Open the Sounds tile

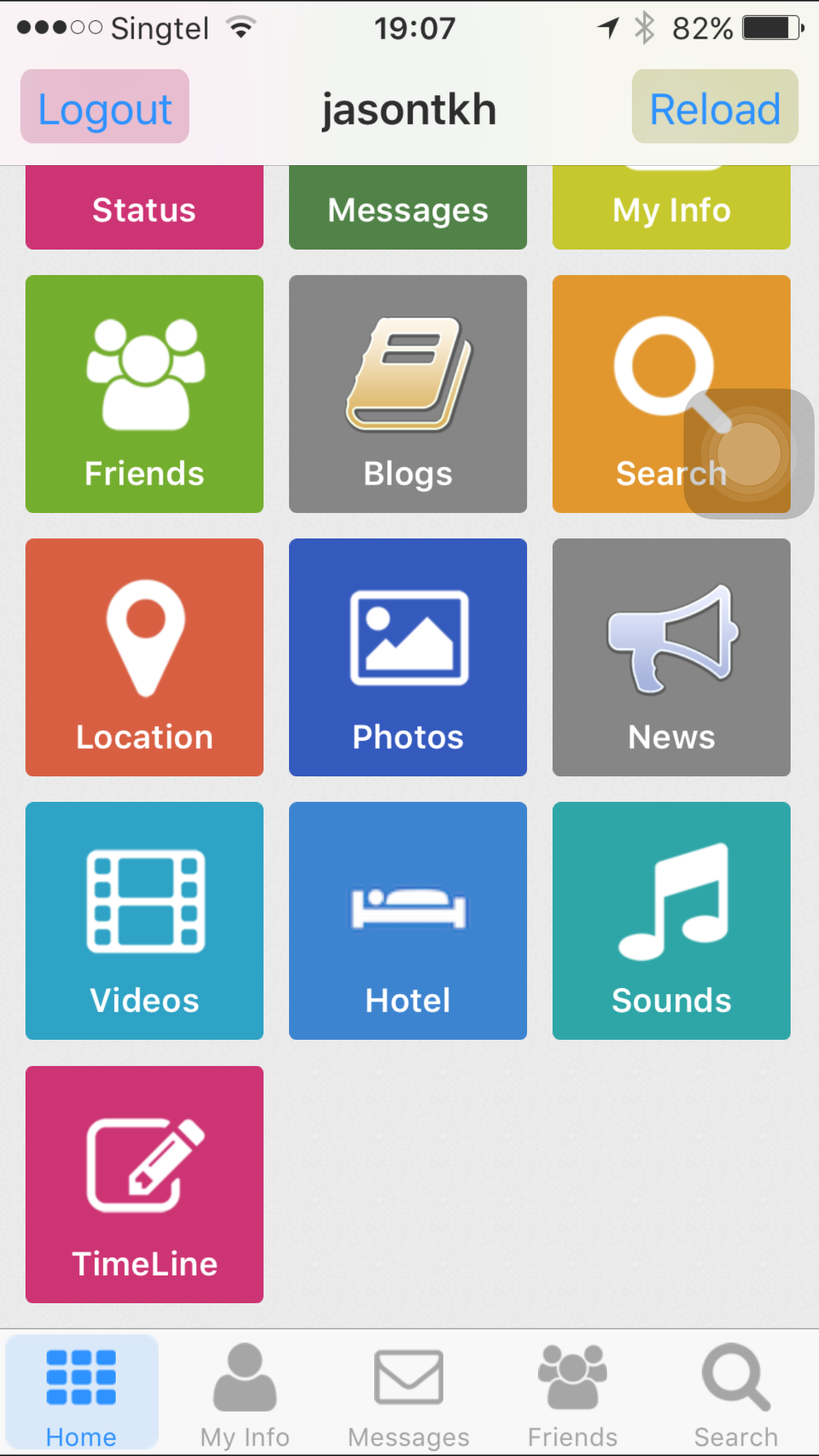click(670, 920)
